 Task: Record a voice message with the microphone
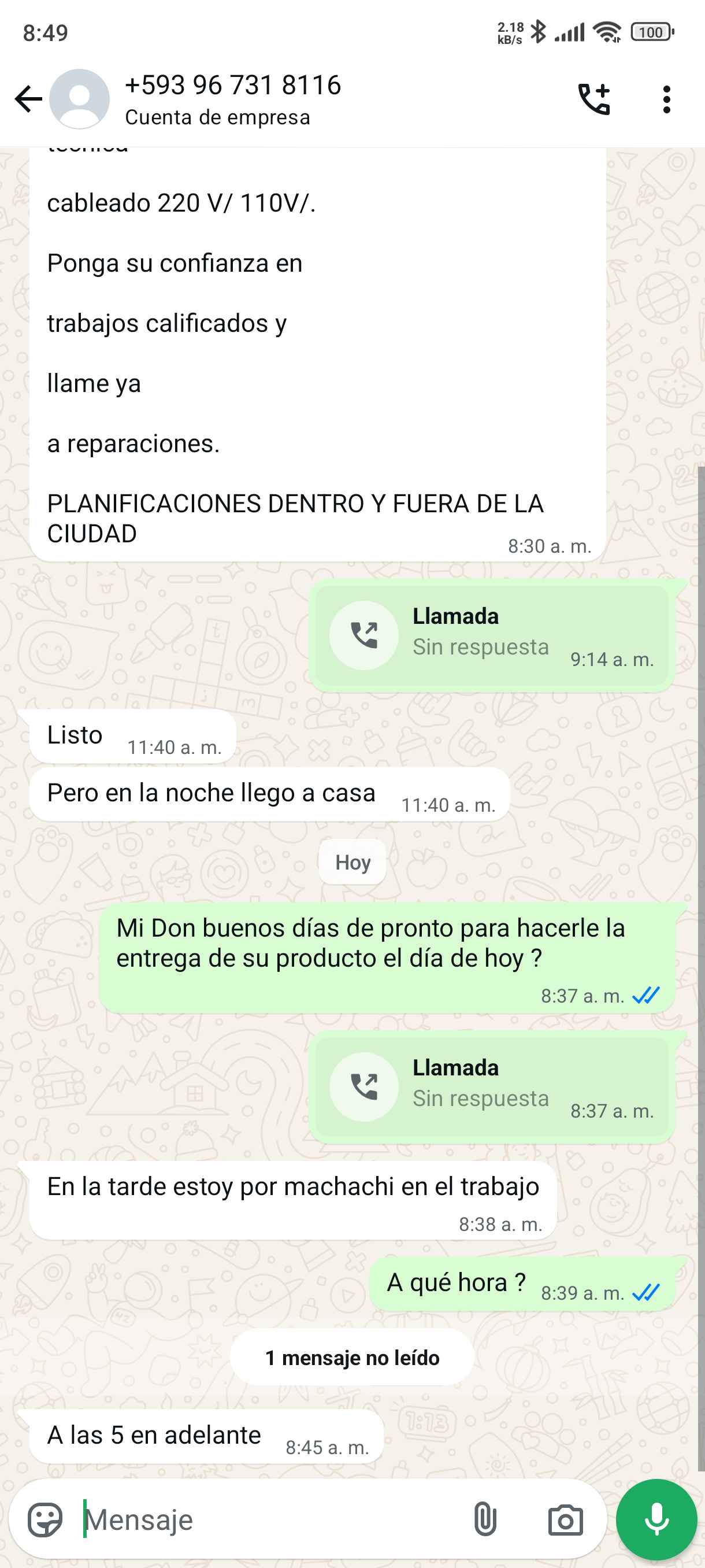[656, 1520]
